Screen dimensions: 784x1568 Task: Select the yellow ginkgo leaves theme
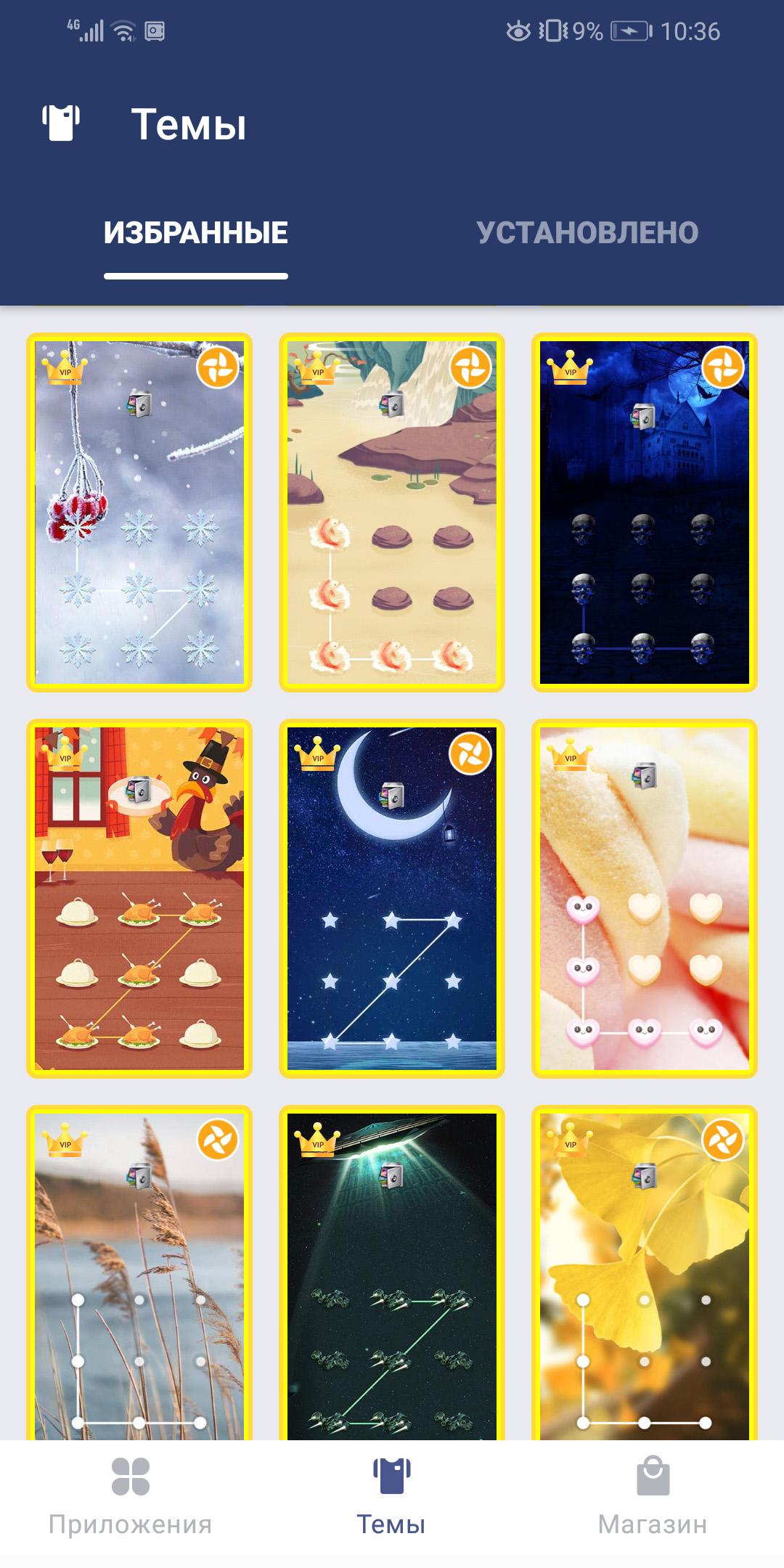point(645,1273)
